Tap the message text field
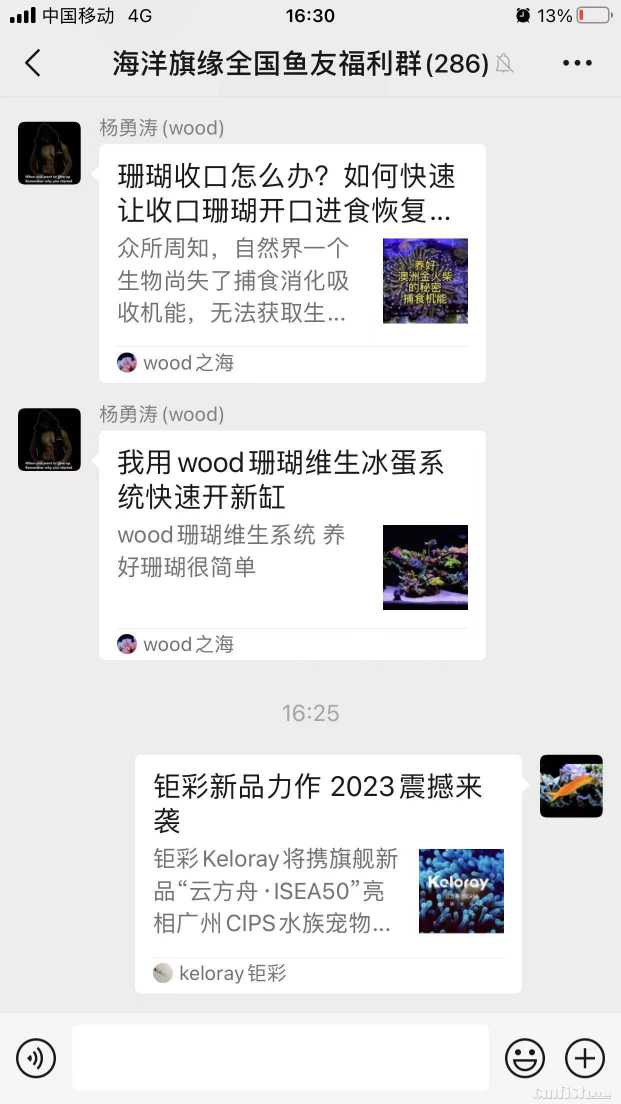621x1104 pixels. tap(280, 1057)
